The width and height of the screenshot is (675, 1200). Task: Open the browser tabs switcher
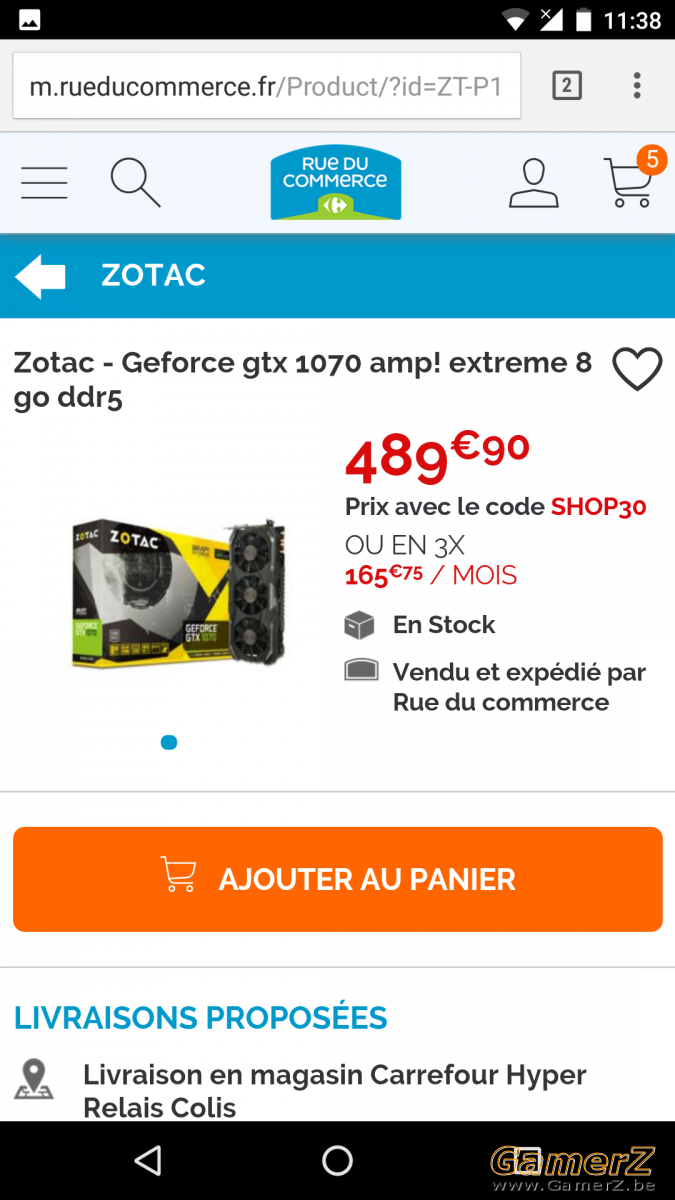[567, 86]
